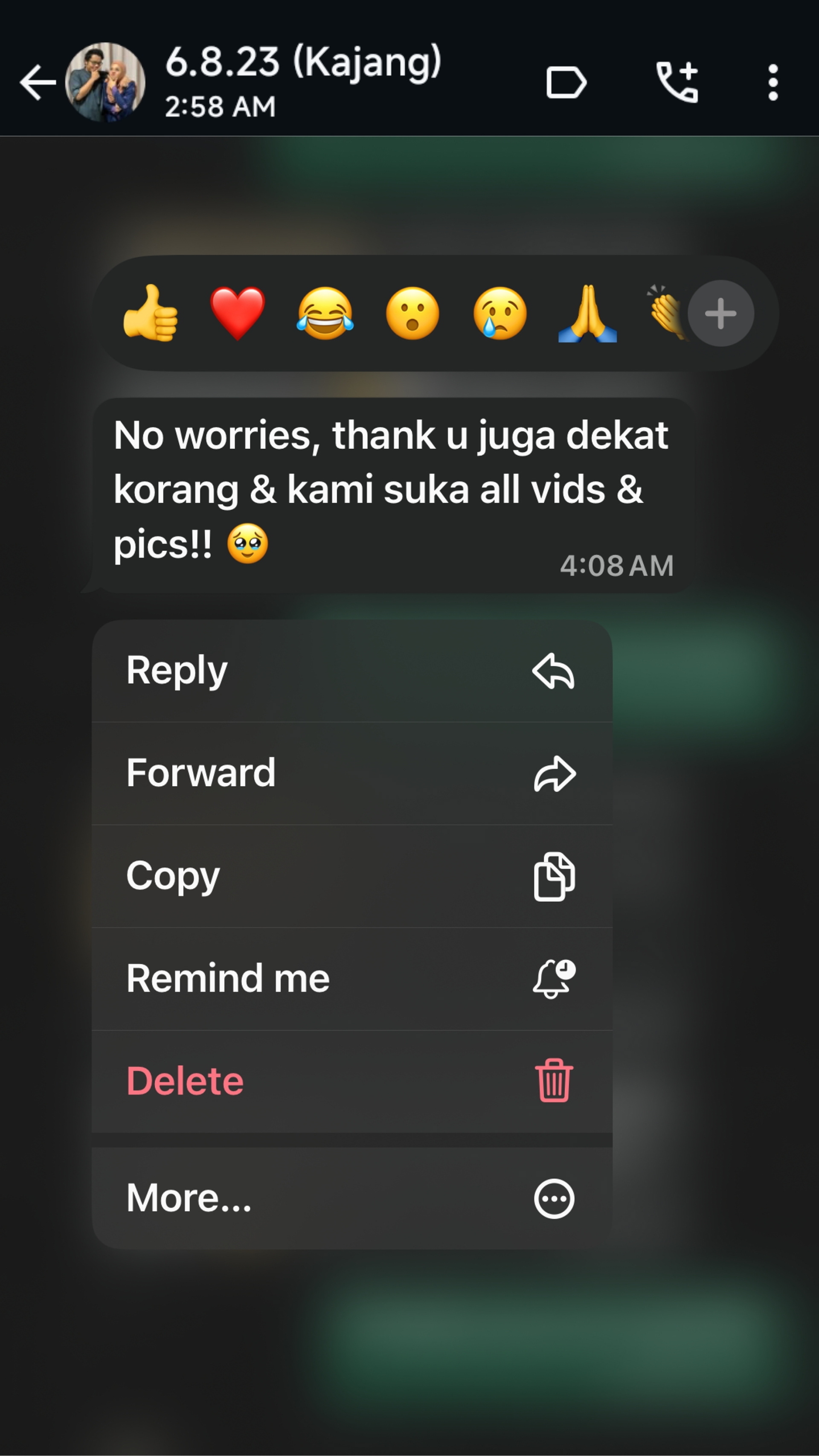Tap the label tag icon
The image size is (819, 1456).
566,82
